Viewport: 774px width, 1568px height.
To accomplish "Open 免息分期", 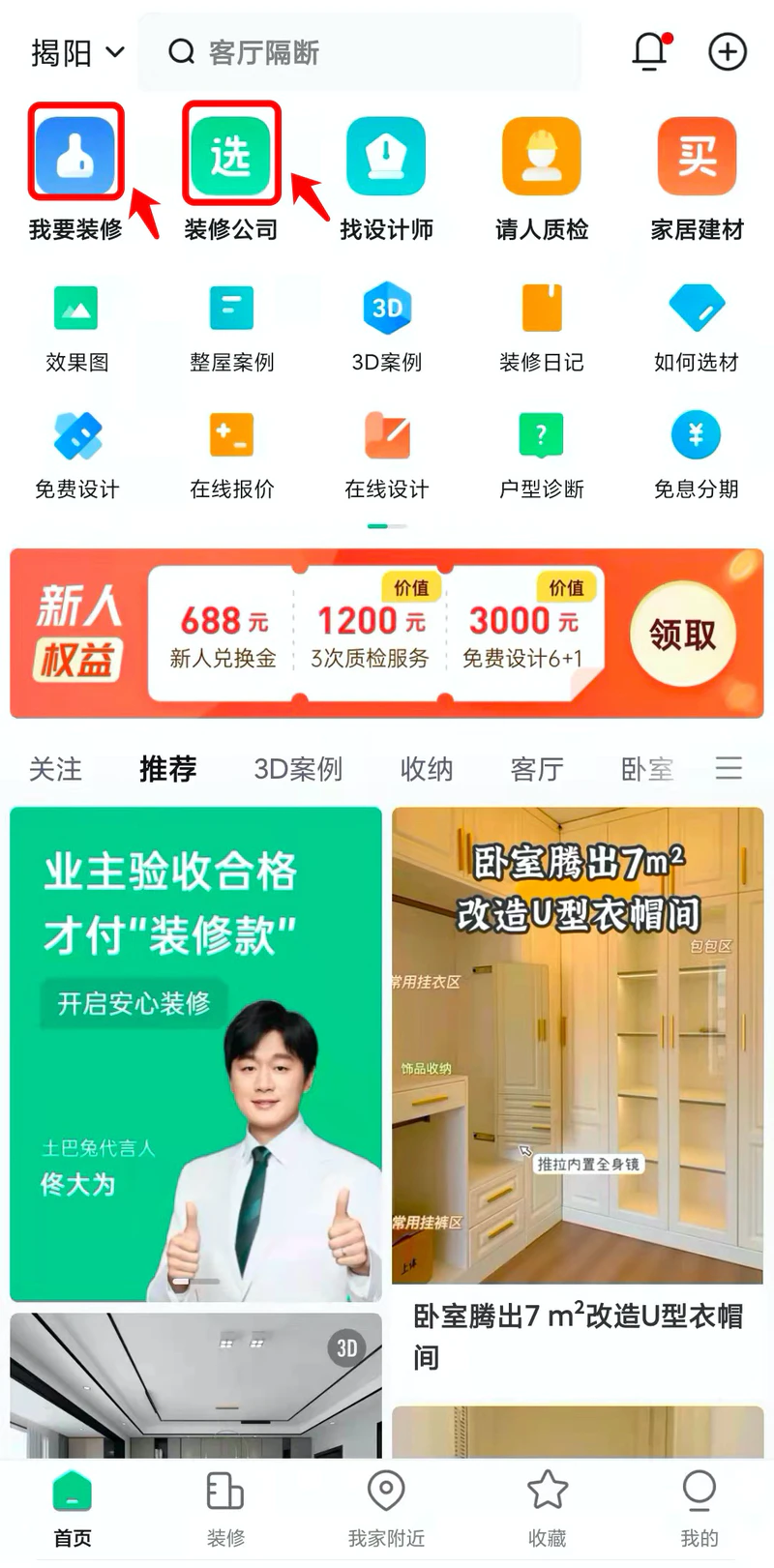I will click(696, 437).
